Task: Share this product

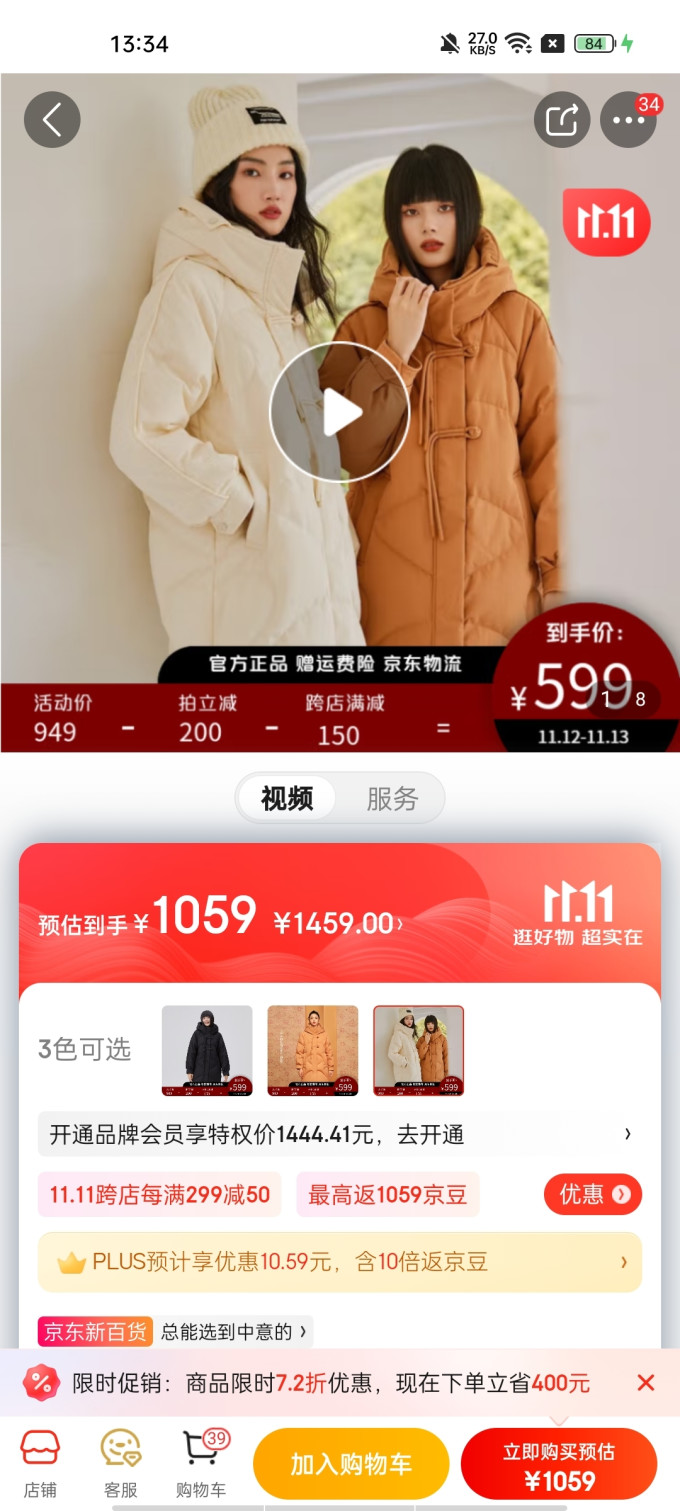Action: [x=562, y=120]
